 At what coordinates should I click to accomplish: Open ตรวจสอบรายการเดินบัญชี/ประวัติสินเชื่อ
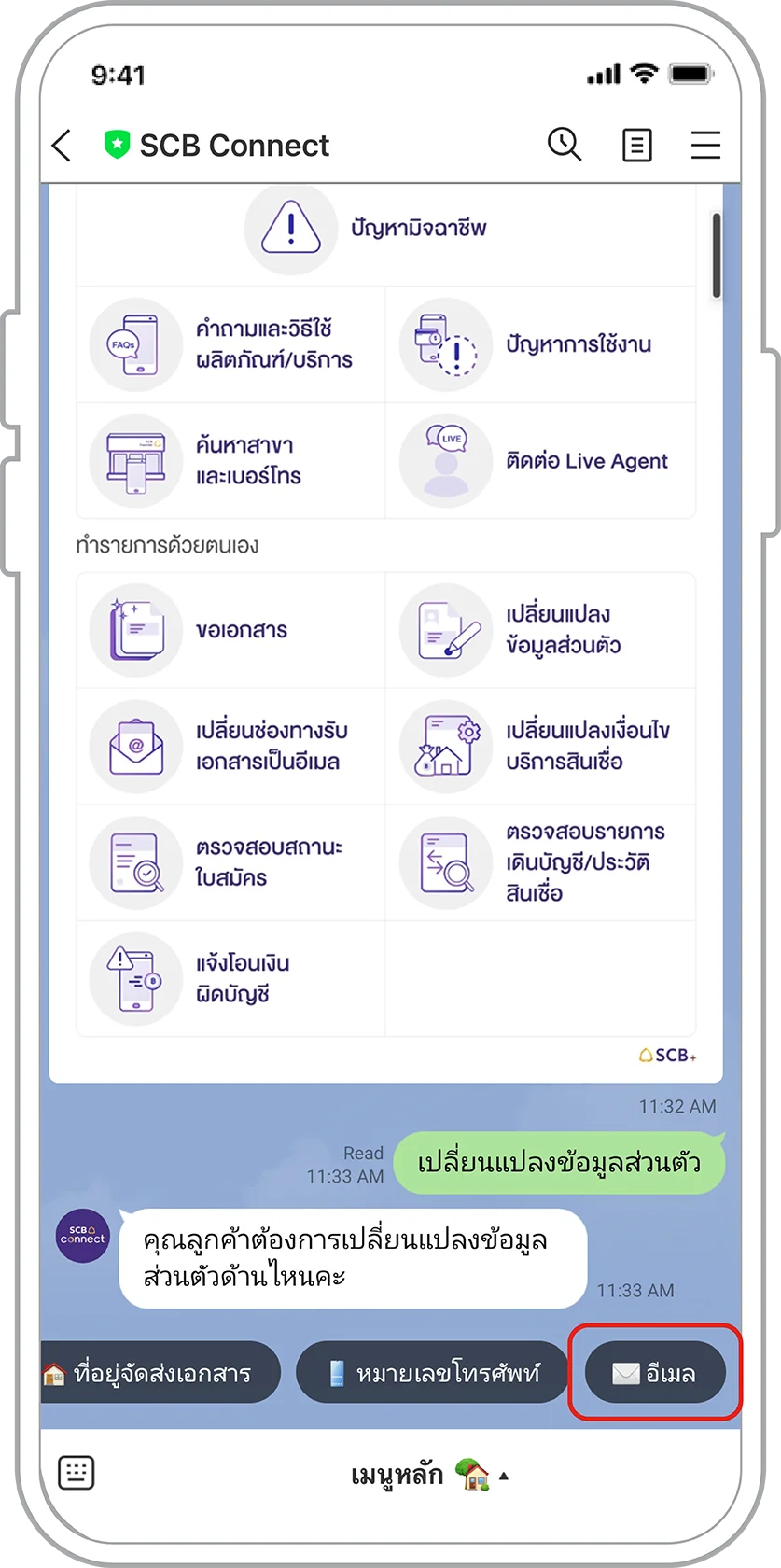(540, 862)
